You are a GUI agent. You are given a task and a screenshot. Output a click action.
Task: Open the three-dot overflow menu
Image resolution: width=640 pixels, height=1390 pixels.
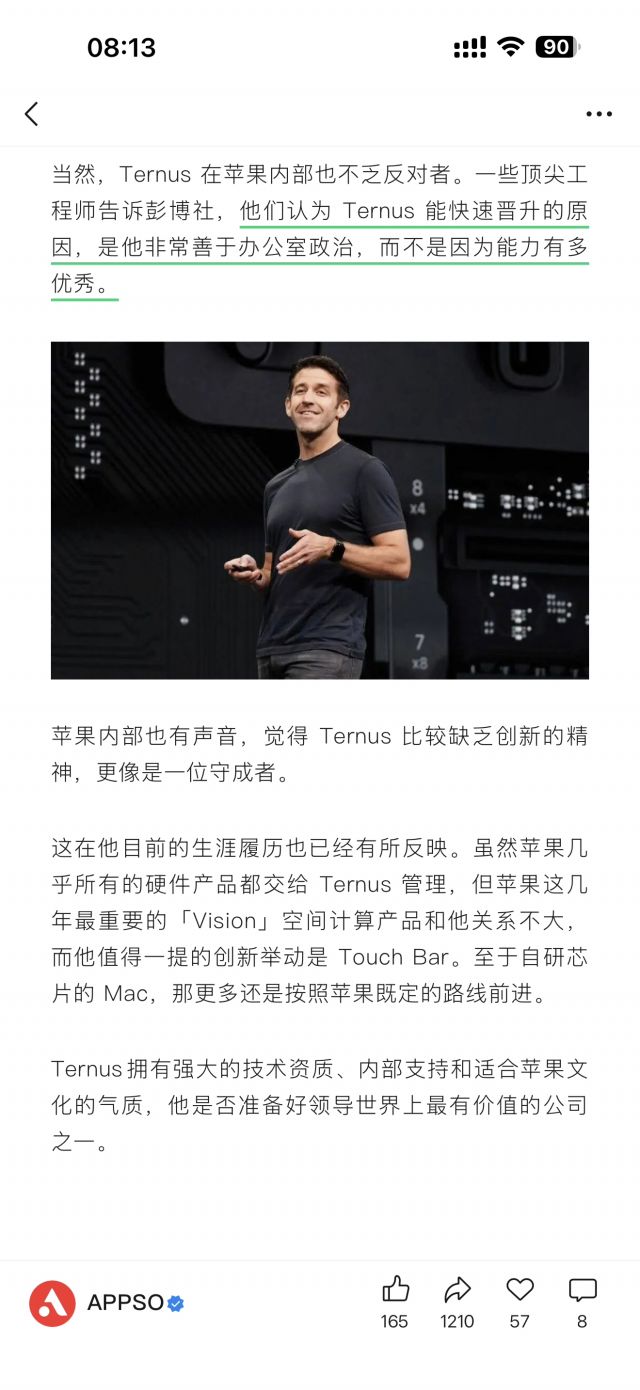[599, 114]
